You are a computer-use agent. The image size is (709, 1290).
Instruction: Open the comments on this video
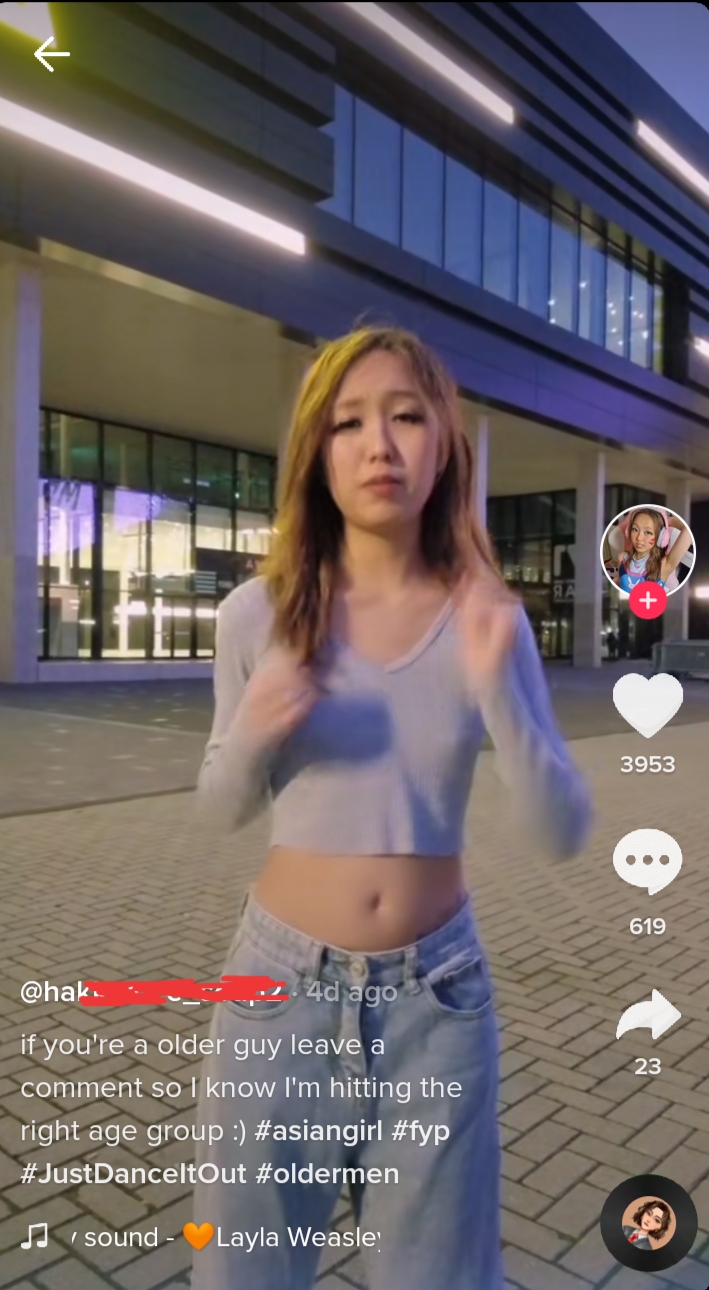click(x=647, y=862)
